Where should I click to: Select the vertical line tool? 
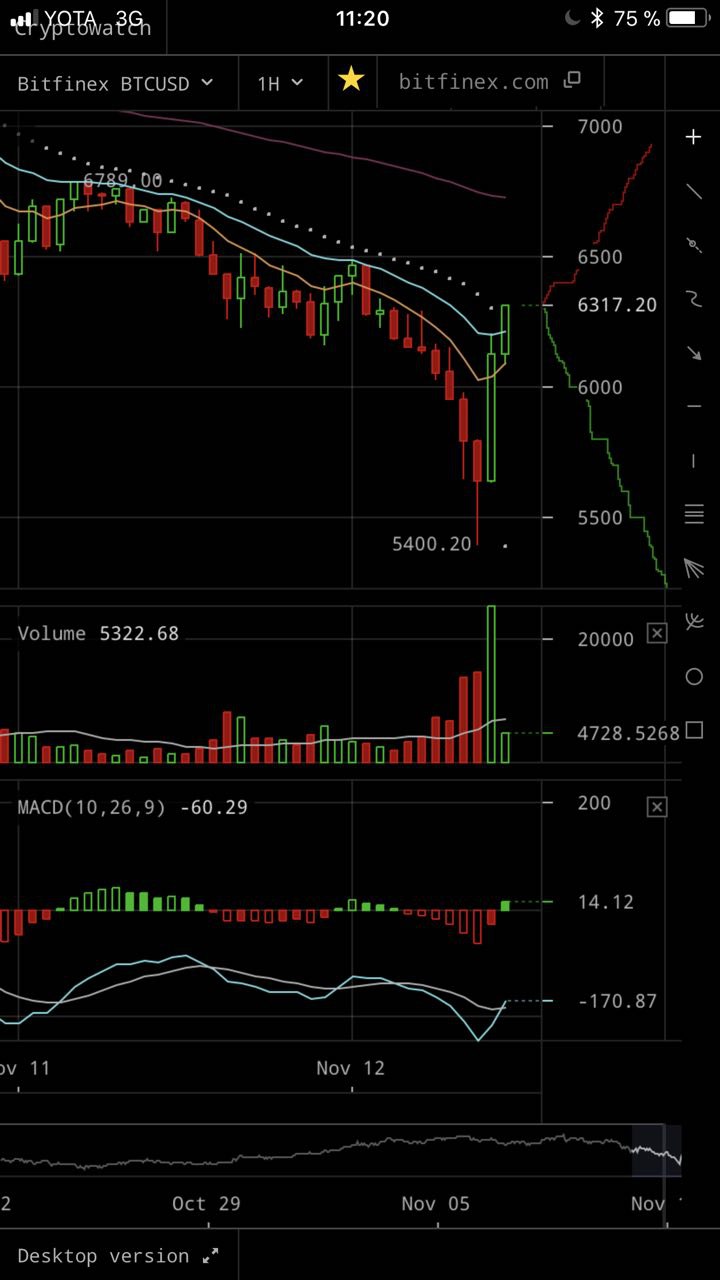pyautogui.click(x=693, y=460)
